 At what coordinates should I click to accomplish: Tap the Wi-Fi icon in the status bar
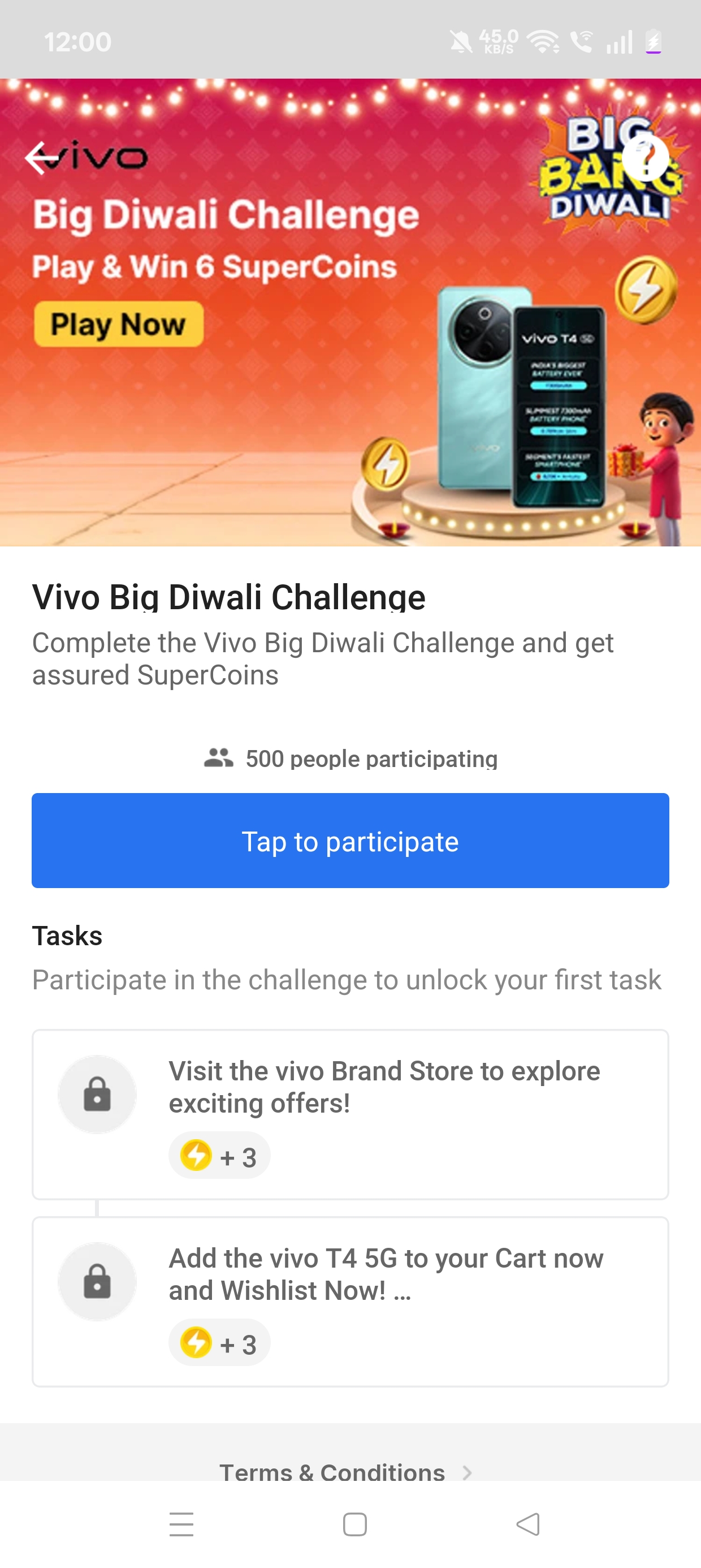tap(541, 42)
